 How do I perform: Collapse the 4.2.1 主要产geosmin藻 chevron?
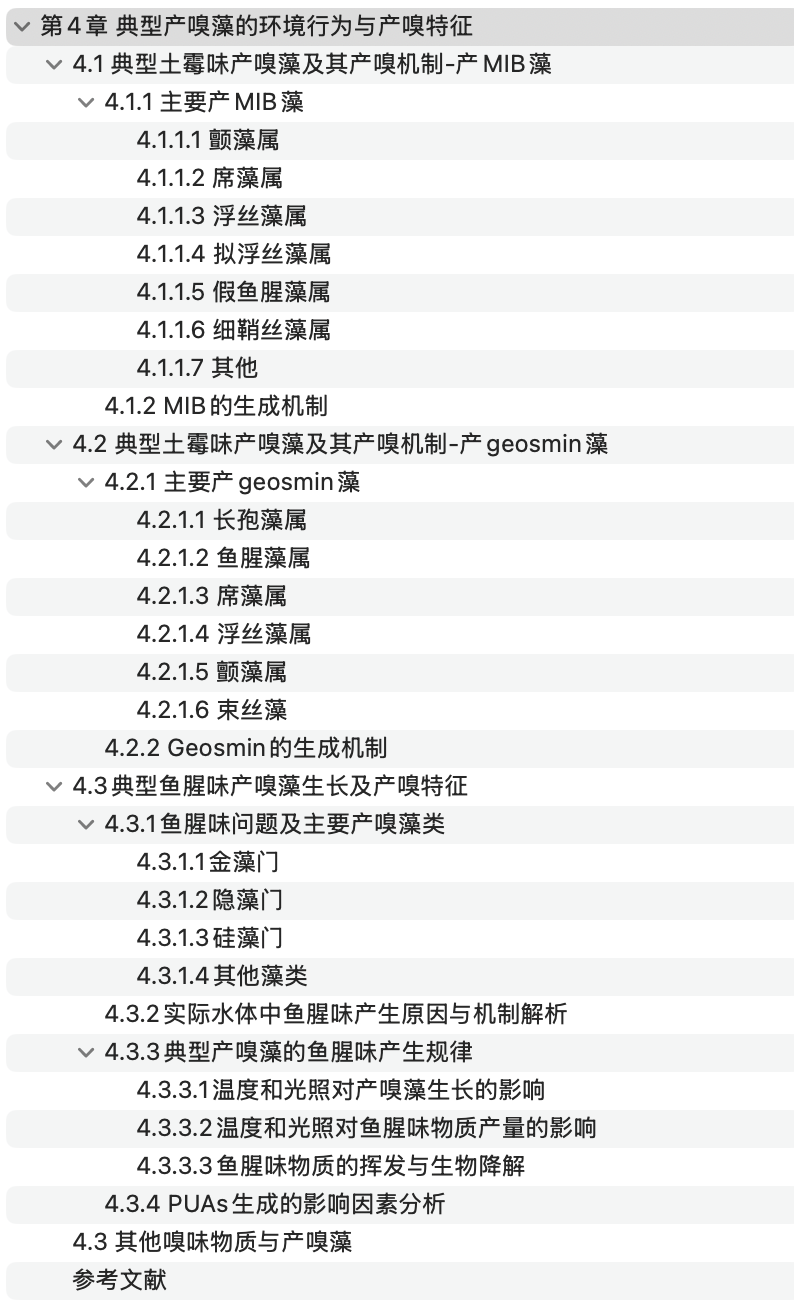click(86, 483)
